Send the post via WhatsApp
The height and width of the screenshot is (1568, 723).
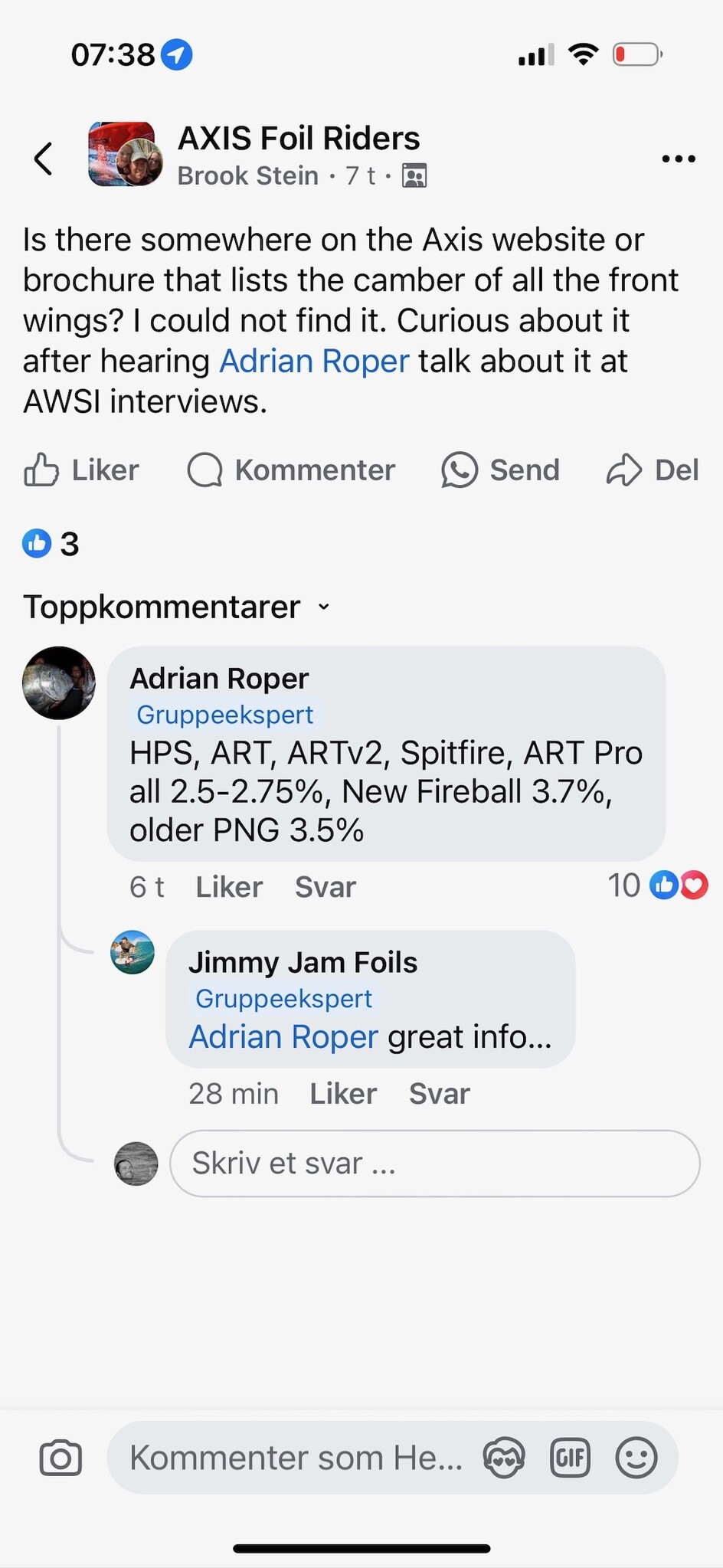click(x=500, y=470)
